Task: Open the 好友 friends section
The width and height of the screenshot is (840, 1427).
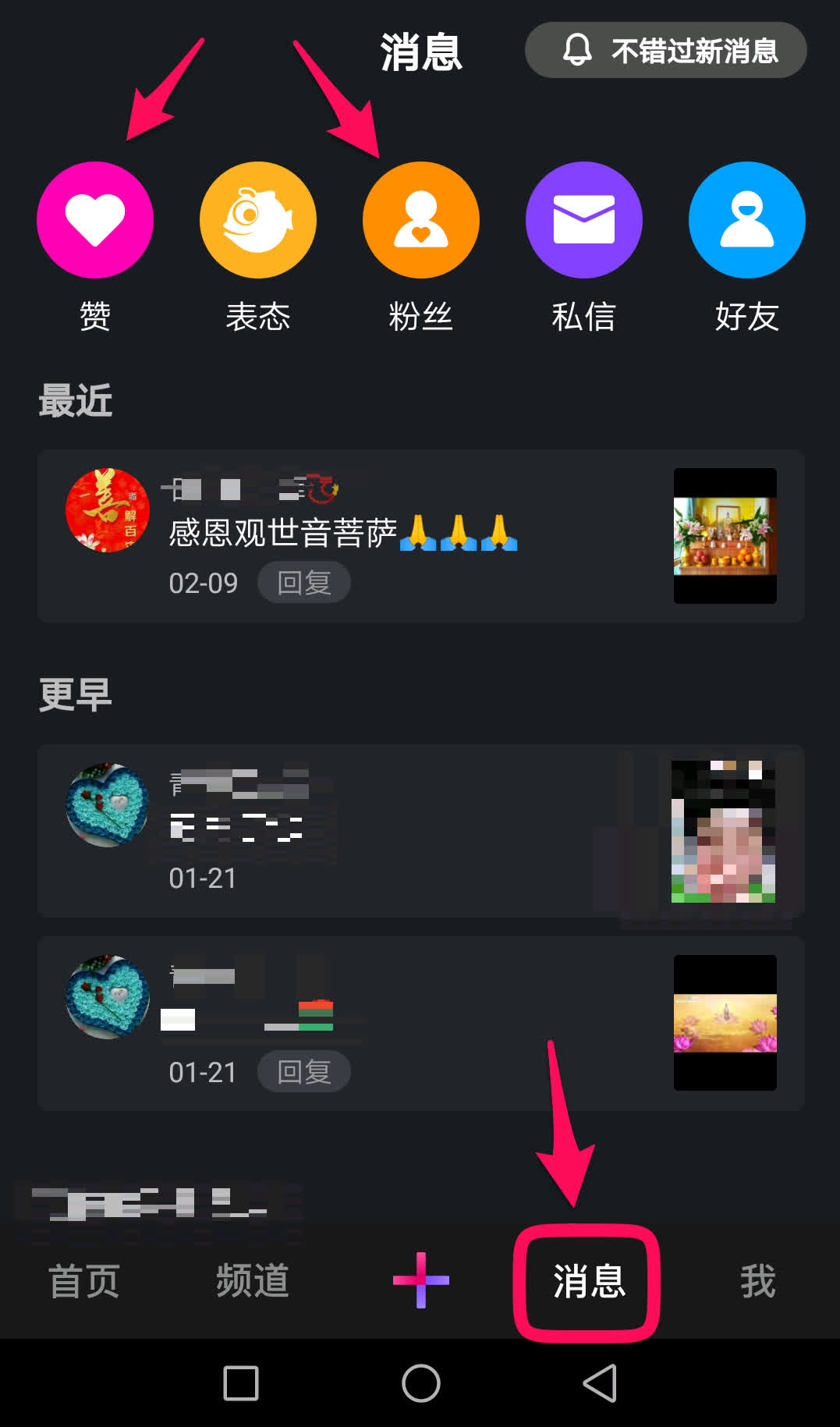Action: [x=746, y=220]
